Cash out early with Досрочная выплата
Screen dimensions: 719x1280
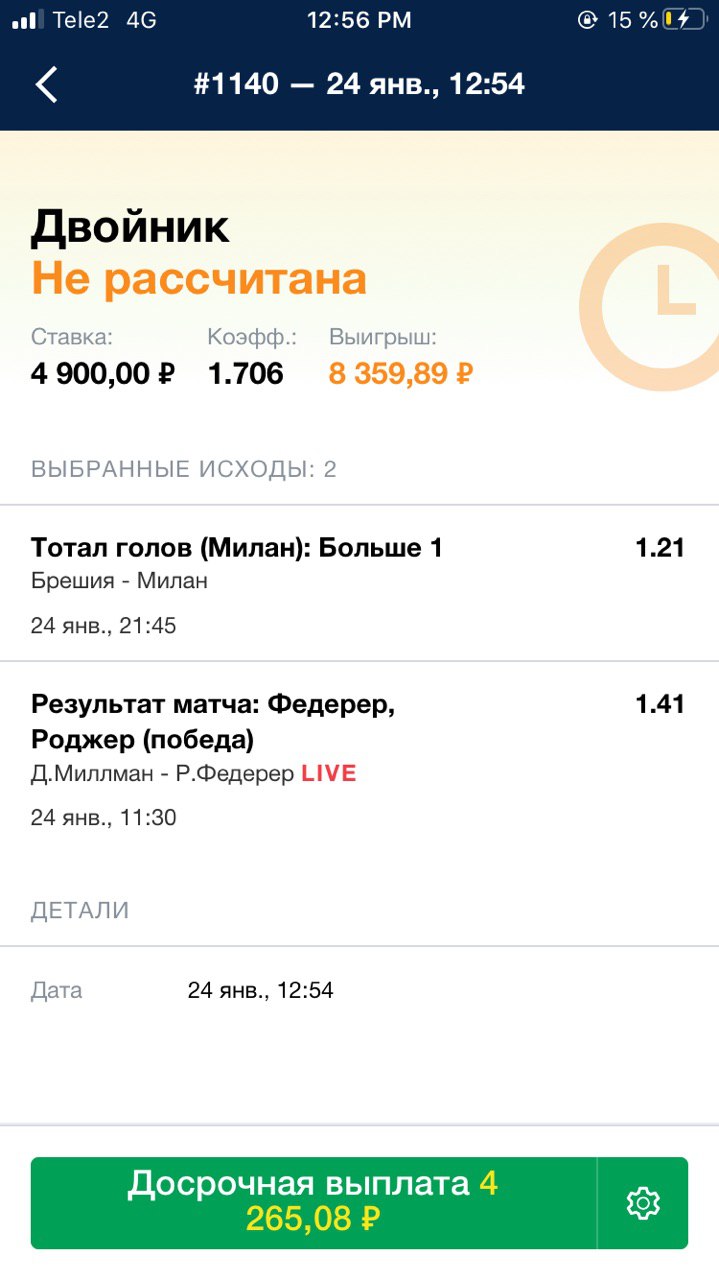[313, 1202]
